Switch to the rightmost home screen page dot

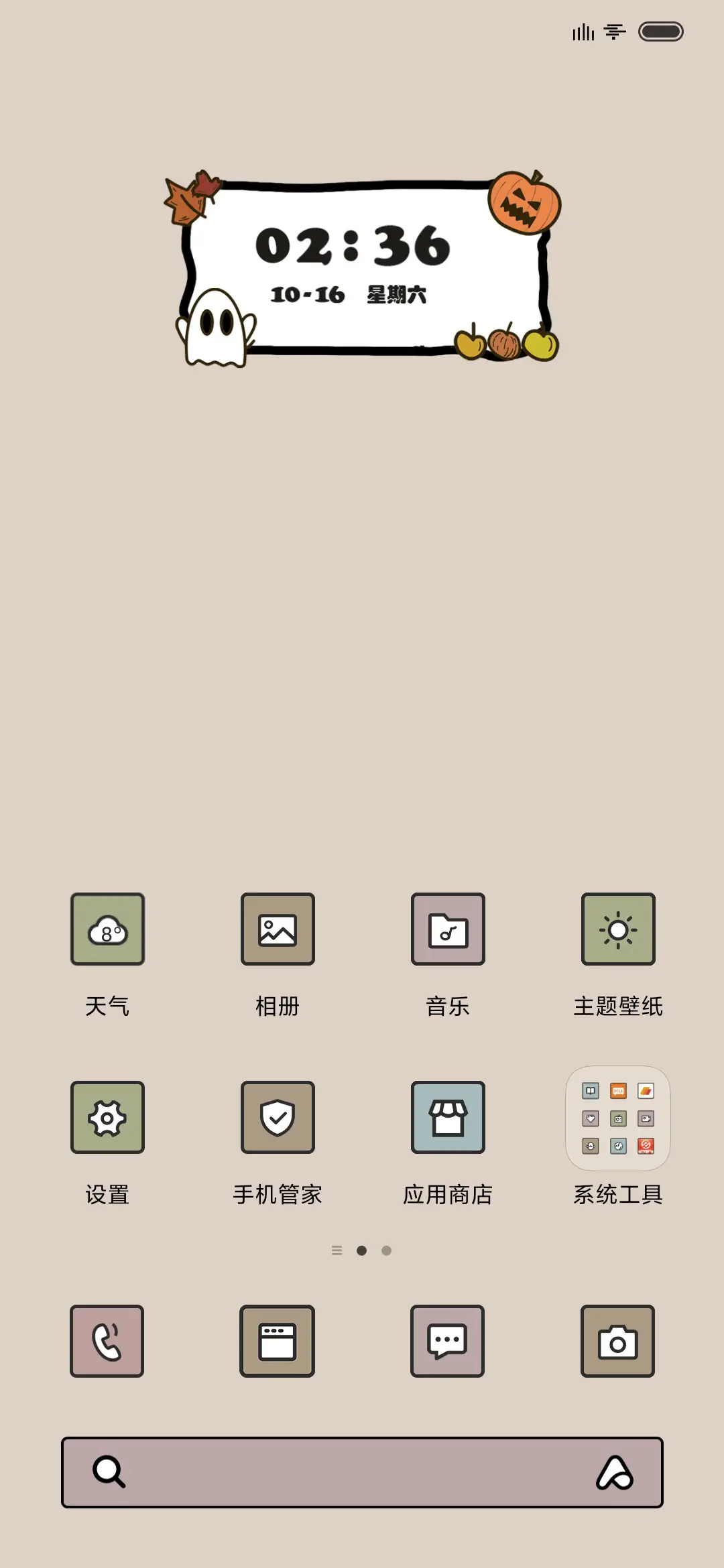tap(386, 1250)
